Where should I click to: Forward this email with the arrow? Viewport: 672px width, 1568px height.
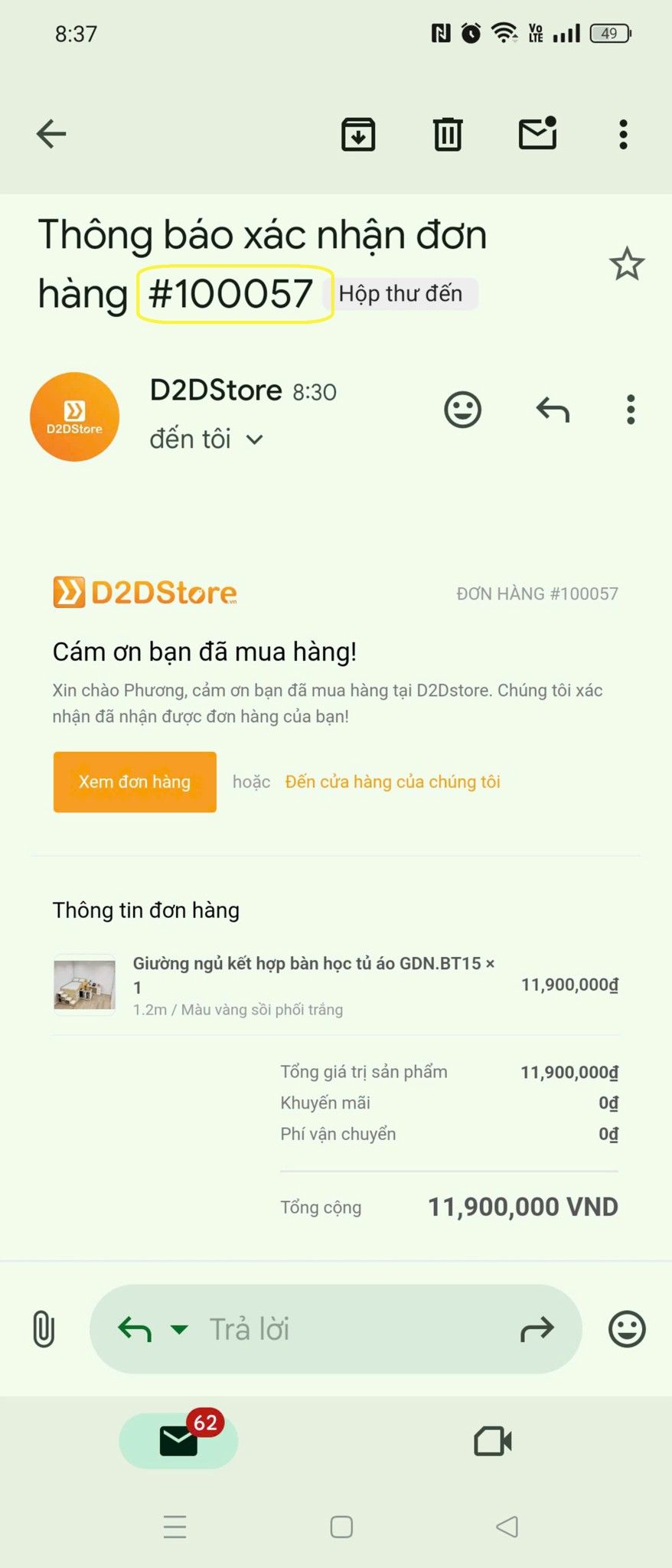tap(537, 1329)
